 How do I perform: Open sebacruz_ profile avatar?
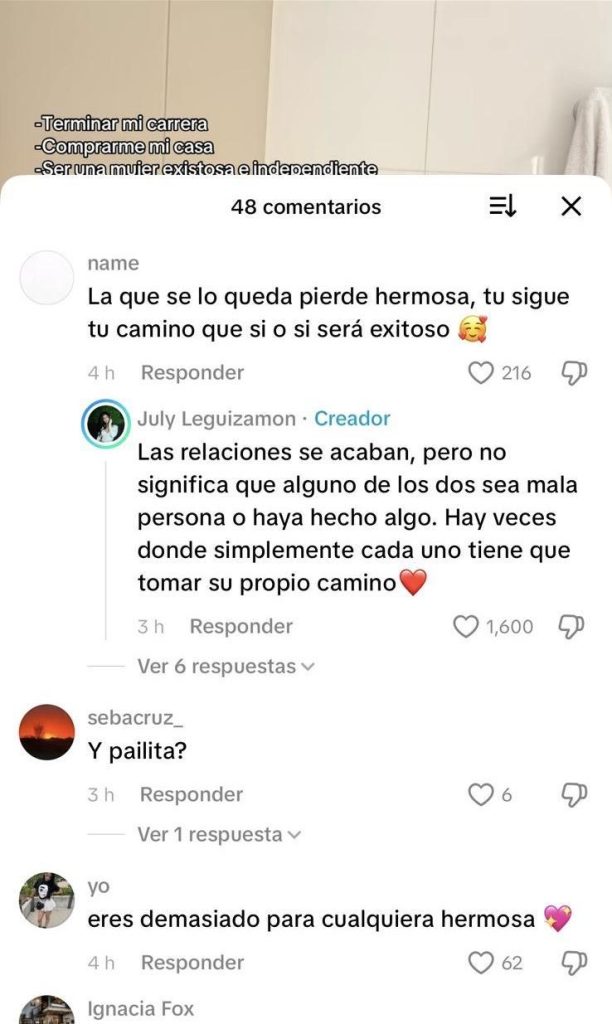[x=47, y=732]
